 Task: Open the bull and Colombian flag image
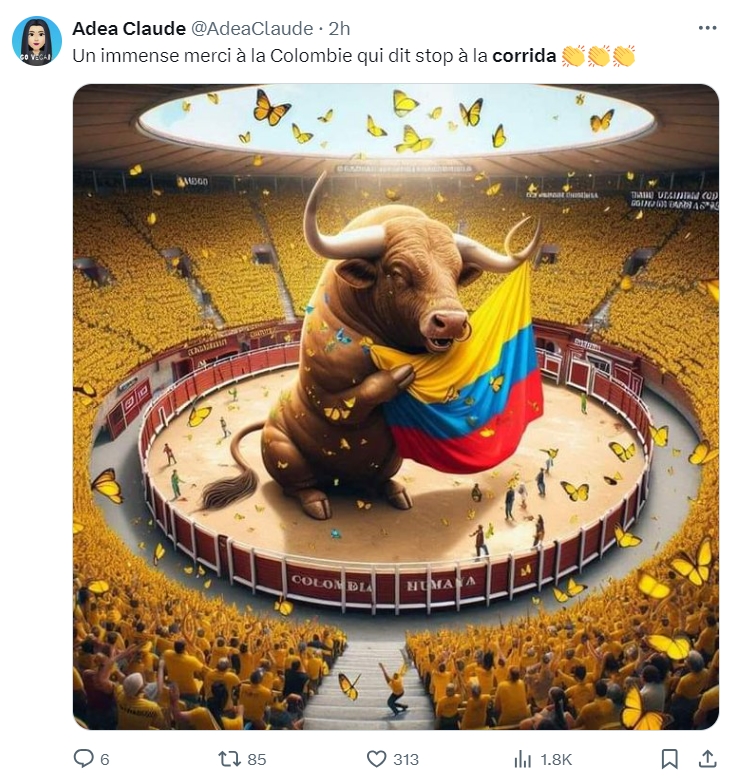coord(395,406)
